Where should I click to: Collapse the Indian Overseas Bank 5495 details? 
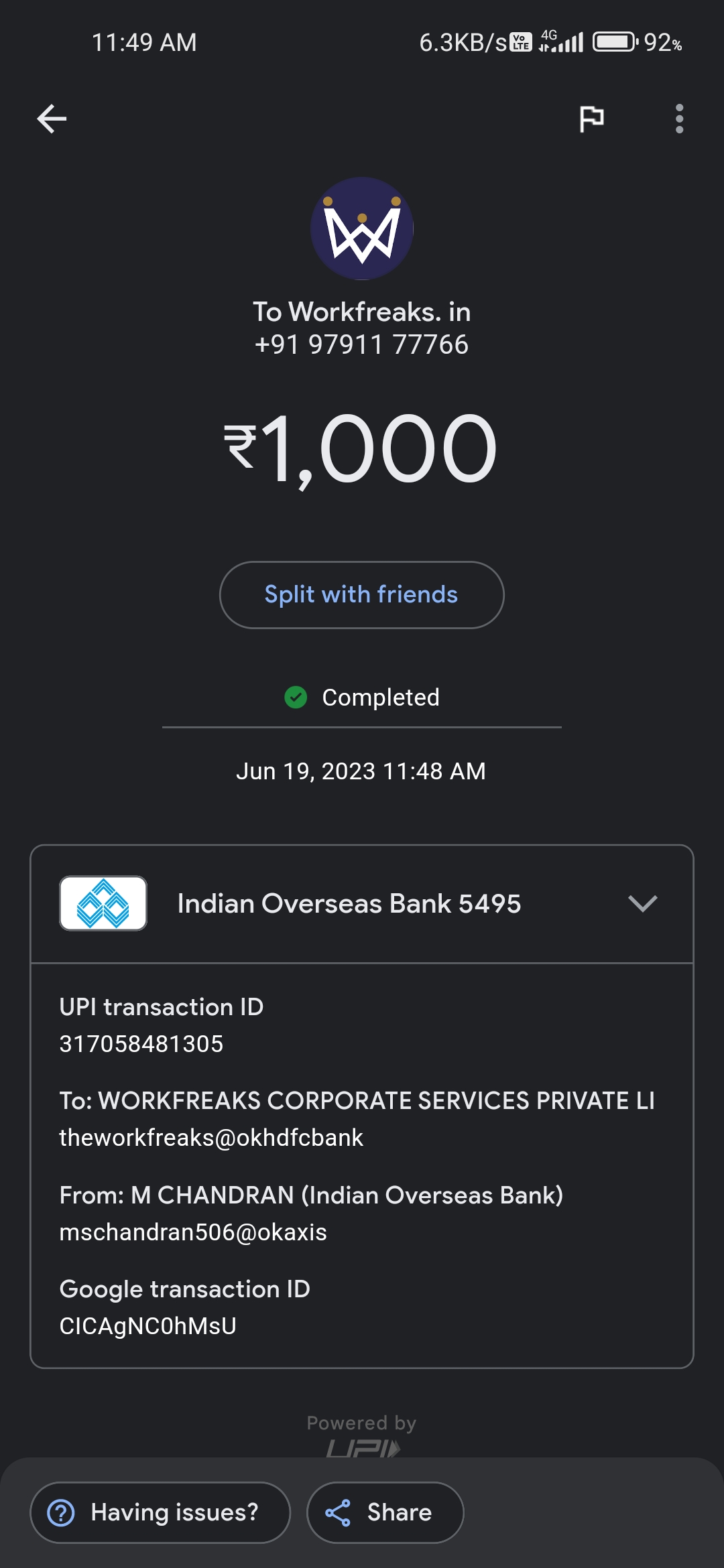643,903
